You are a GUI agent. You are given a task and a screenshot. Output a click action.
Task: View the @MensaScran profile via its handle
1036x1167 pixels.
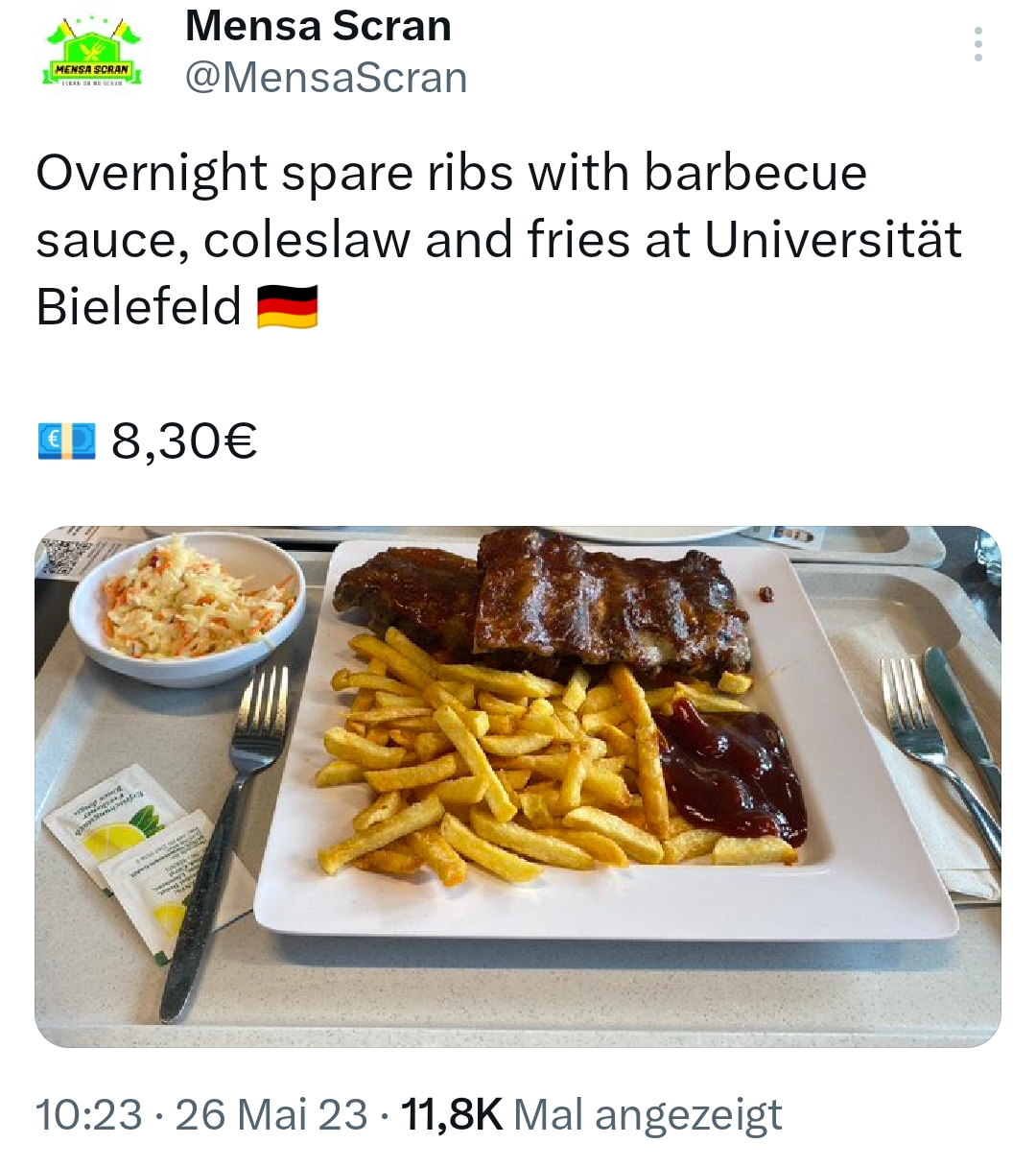[x=325, y=78]
